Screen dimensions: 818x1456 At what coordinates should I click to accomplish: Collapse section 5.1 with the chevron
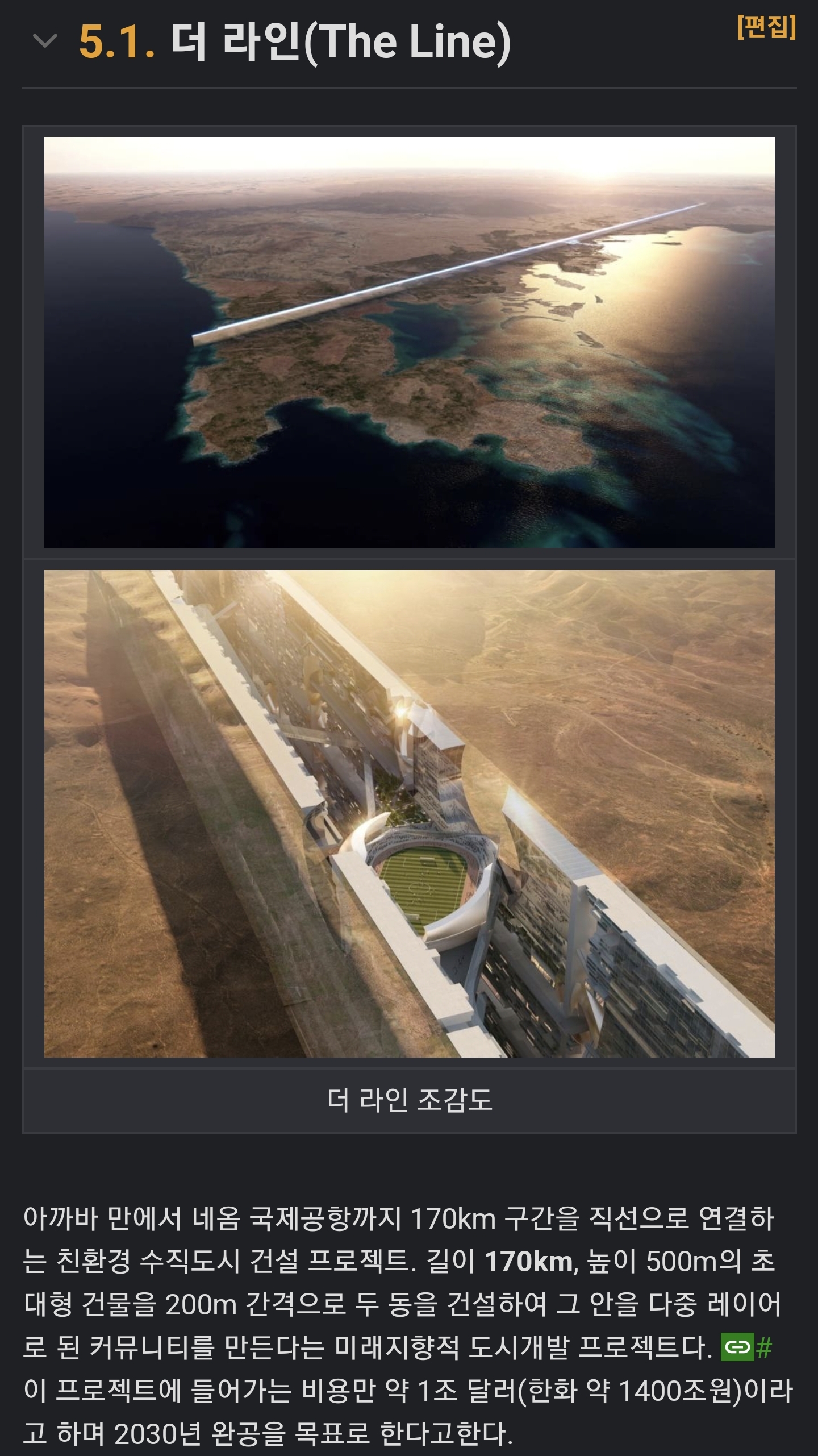pos(45,42)
